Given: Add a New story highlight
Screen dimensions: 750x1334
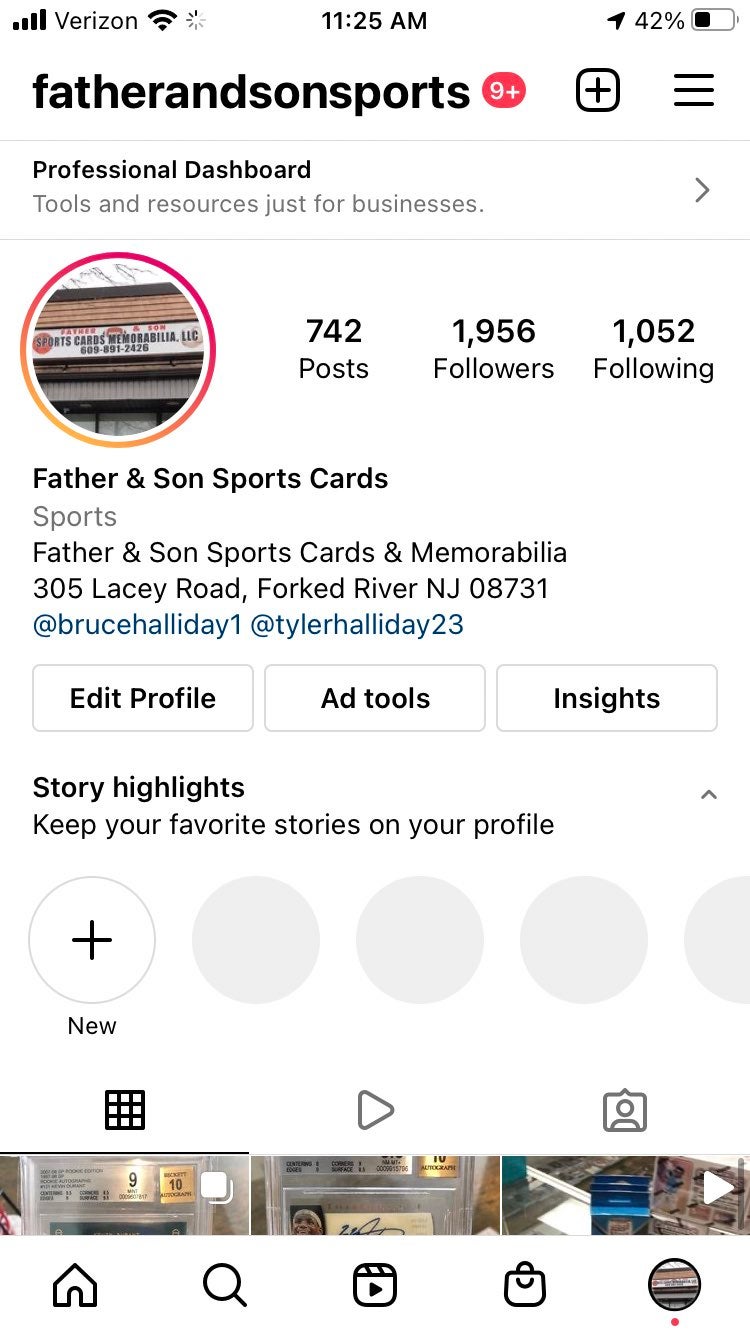Looking at the screenshot, I should 92,940.
